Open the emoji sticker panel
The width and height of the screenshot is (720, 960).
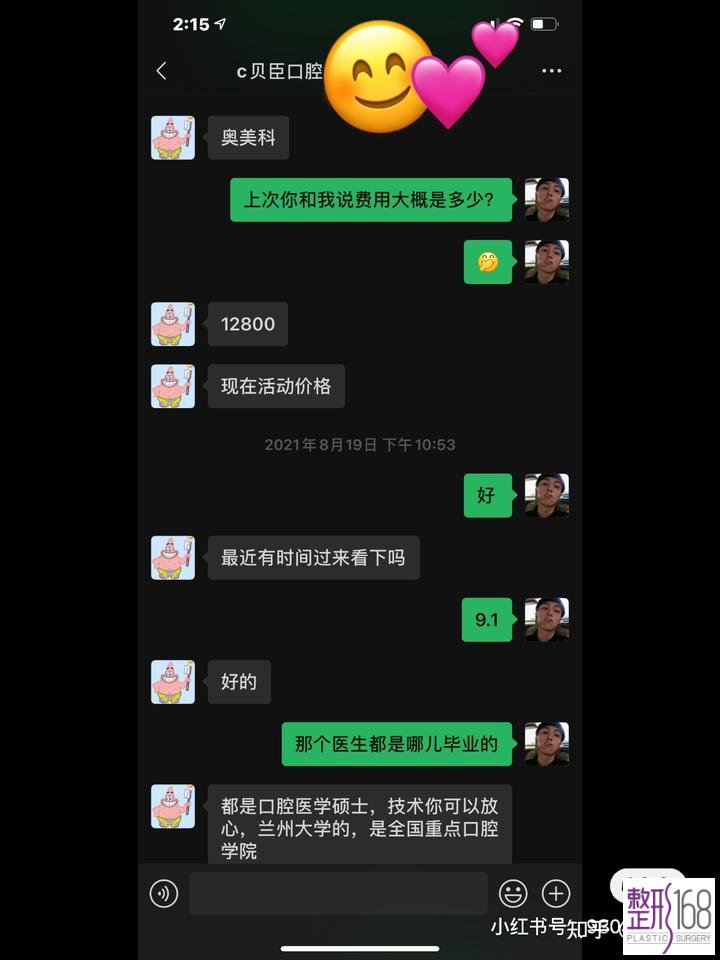tap(513, 893)
